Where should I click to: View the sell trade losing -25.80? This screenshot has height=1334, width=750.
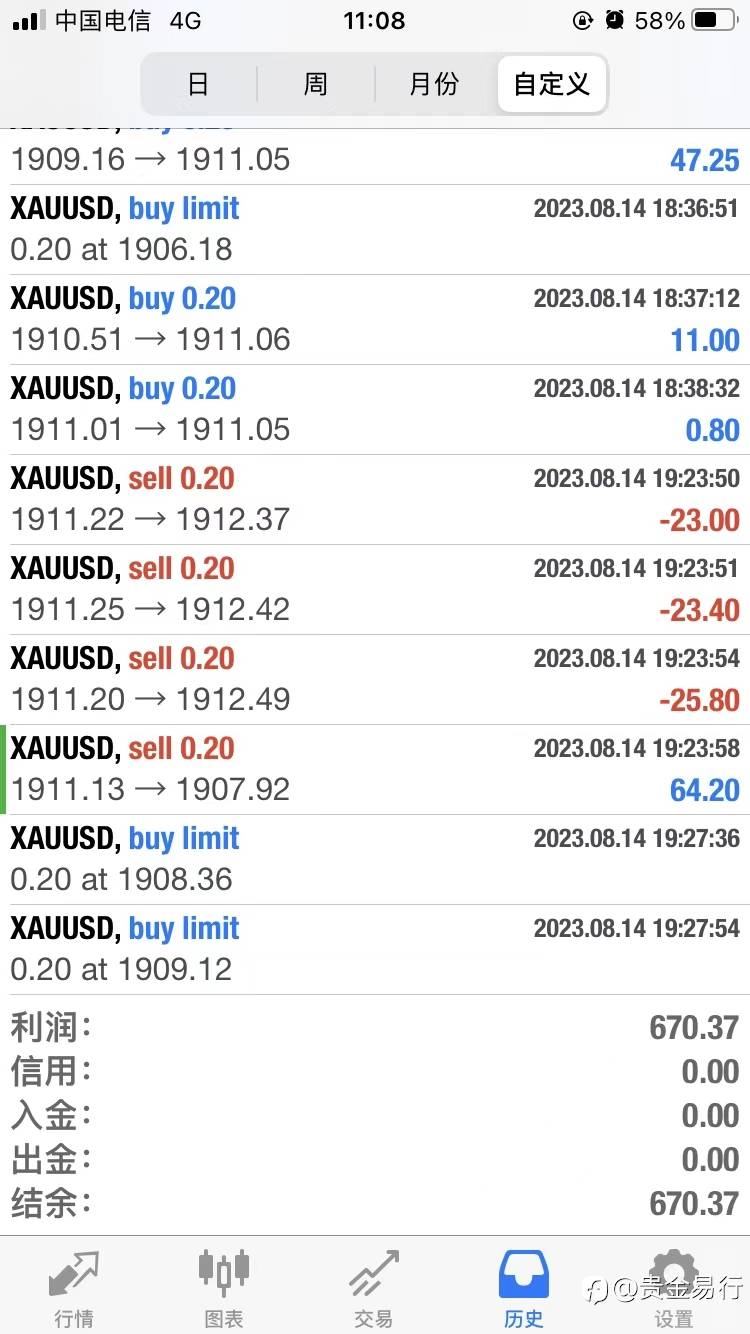pos(375,679)
